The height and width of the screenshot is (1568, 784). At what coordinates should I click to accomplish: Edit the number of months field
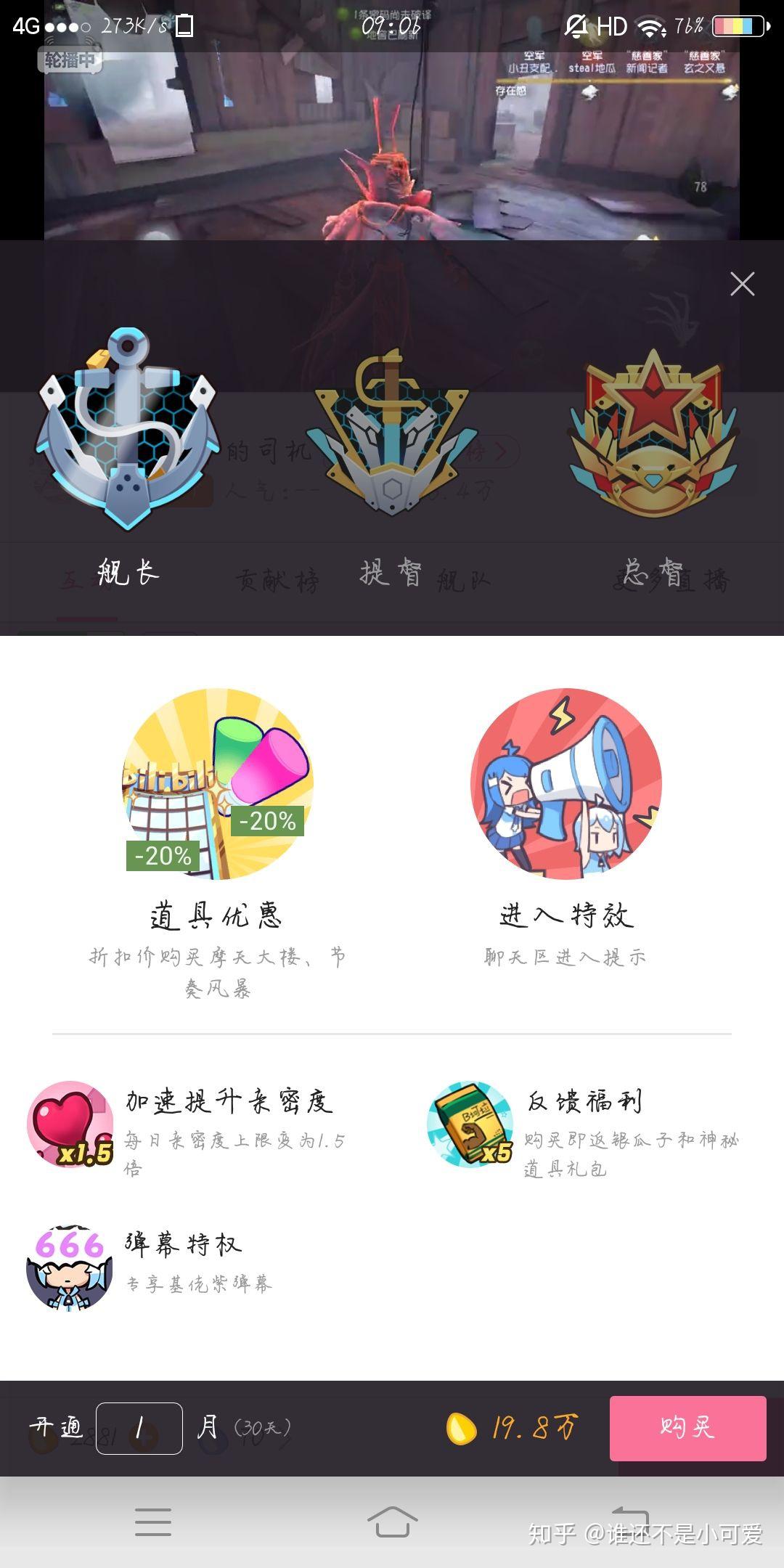139,1428
